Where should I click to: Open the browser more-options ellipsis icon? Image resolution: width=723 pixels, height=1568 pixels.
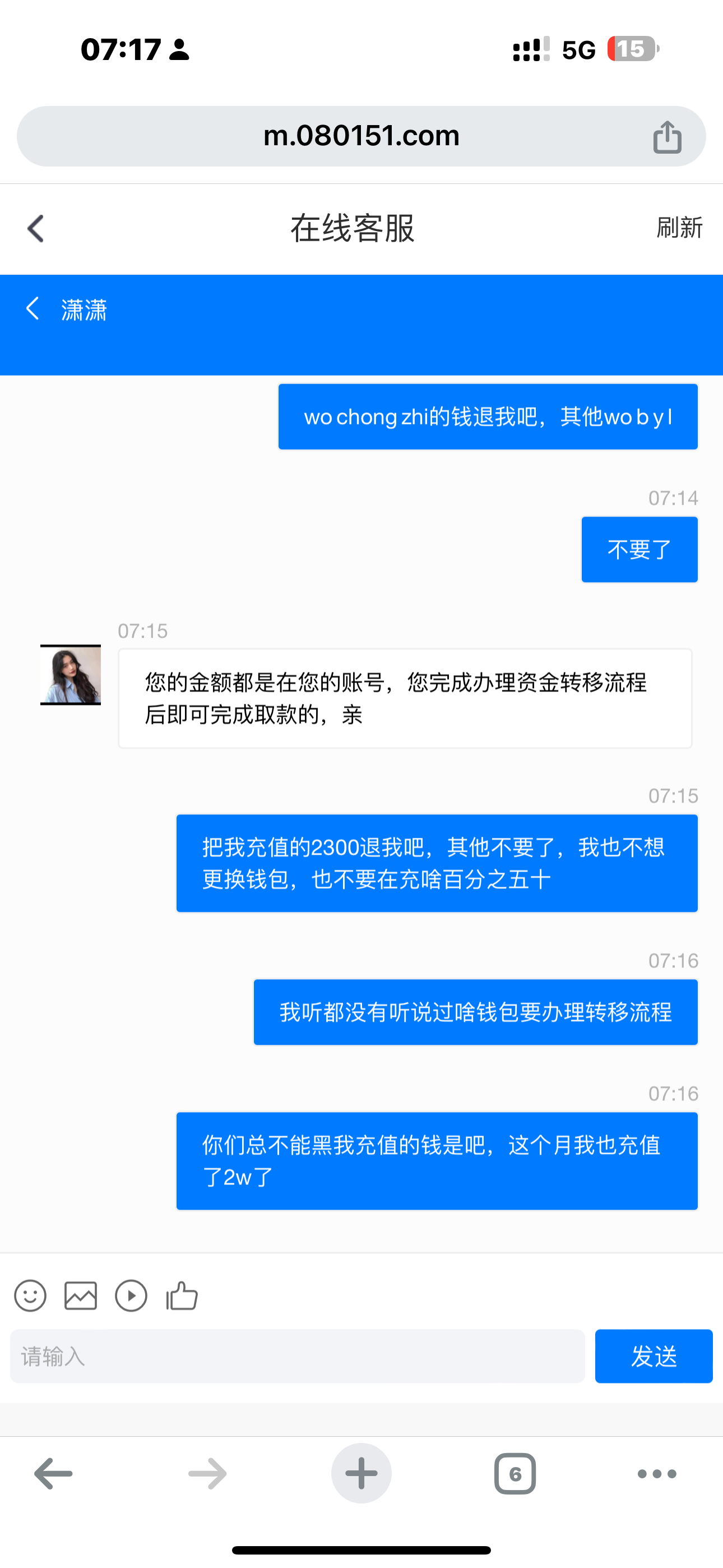(x=655, y=1473)
